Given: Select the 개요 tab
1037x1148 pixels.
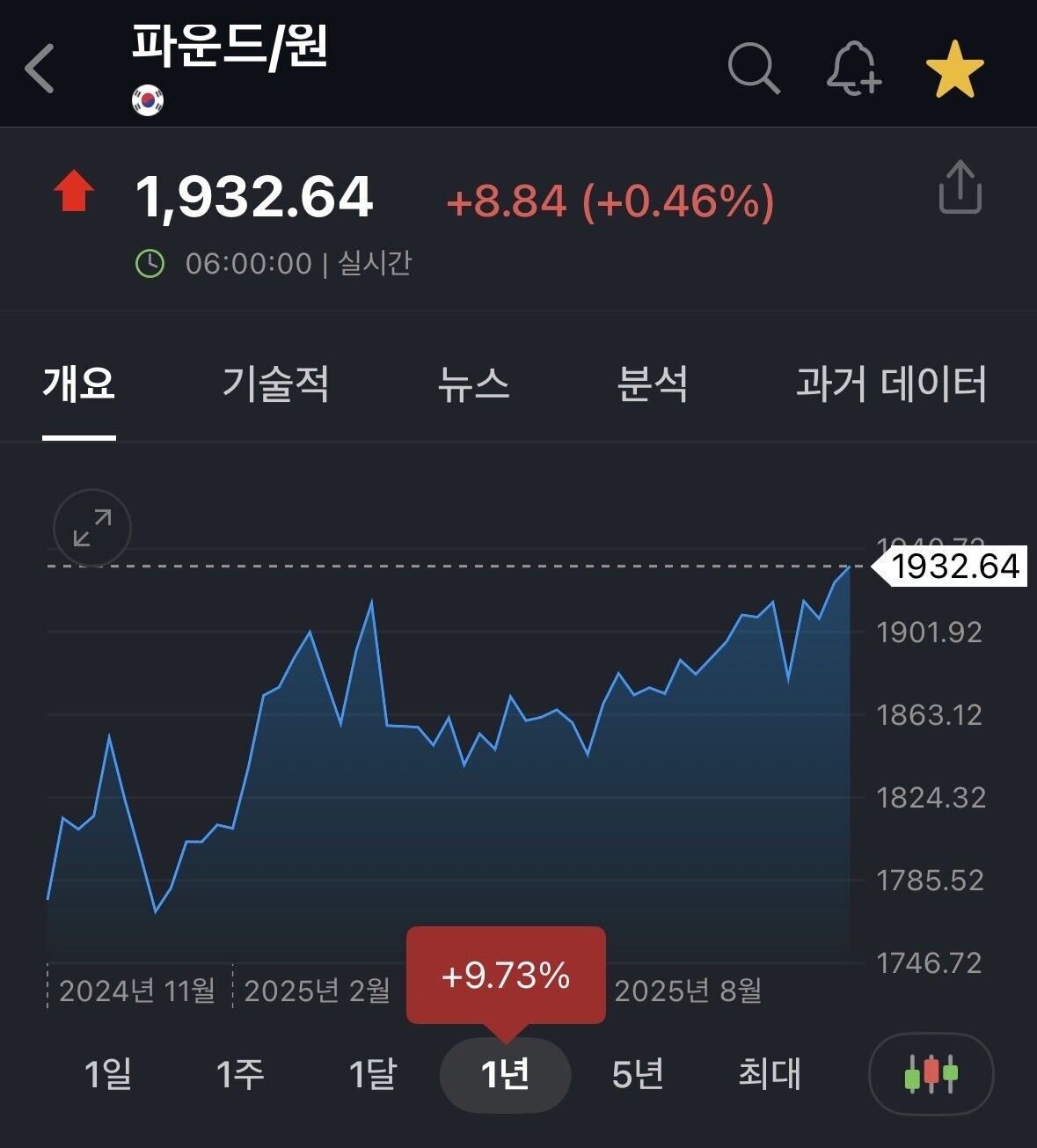Looking at the screenshot, I should [79, 384].
